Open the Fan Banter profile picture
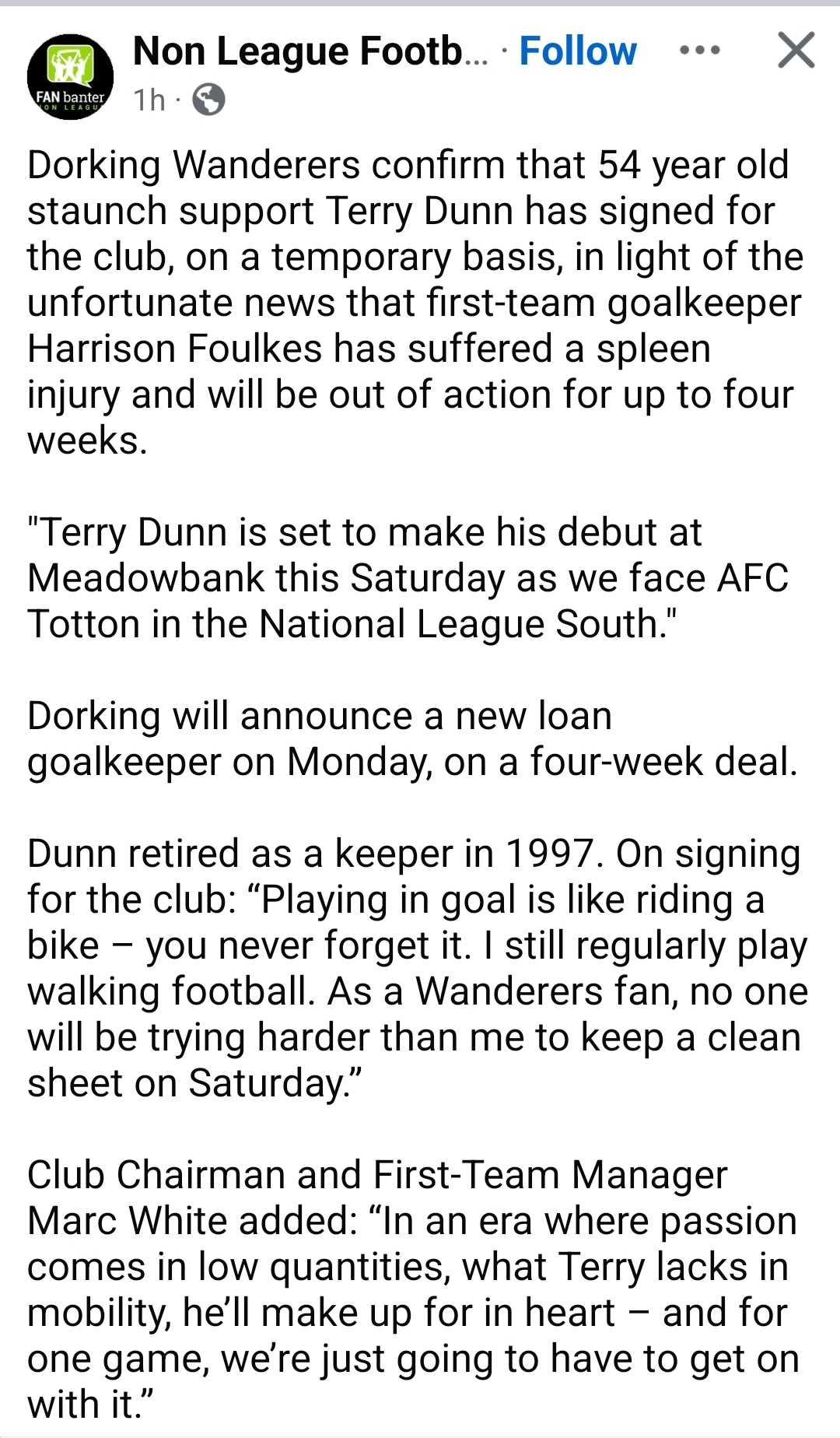The height and width of the screenshot is (1438, 840). pos(70,77)
